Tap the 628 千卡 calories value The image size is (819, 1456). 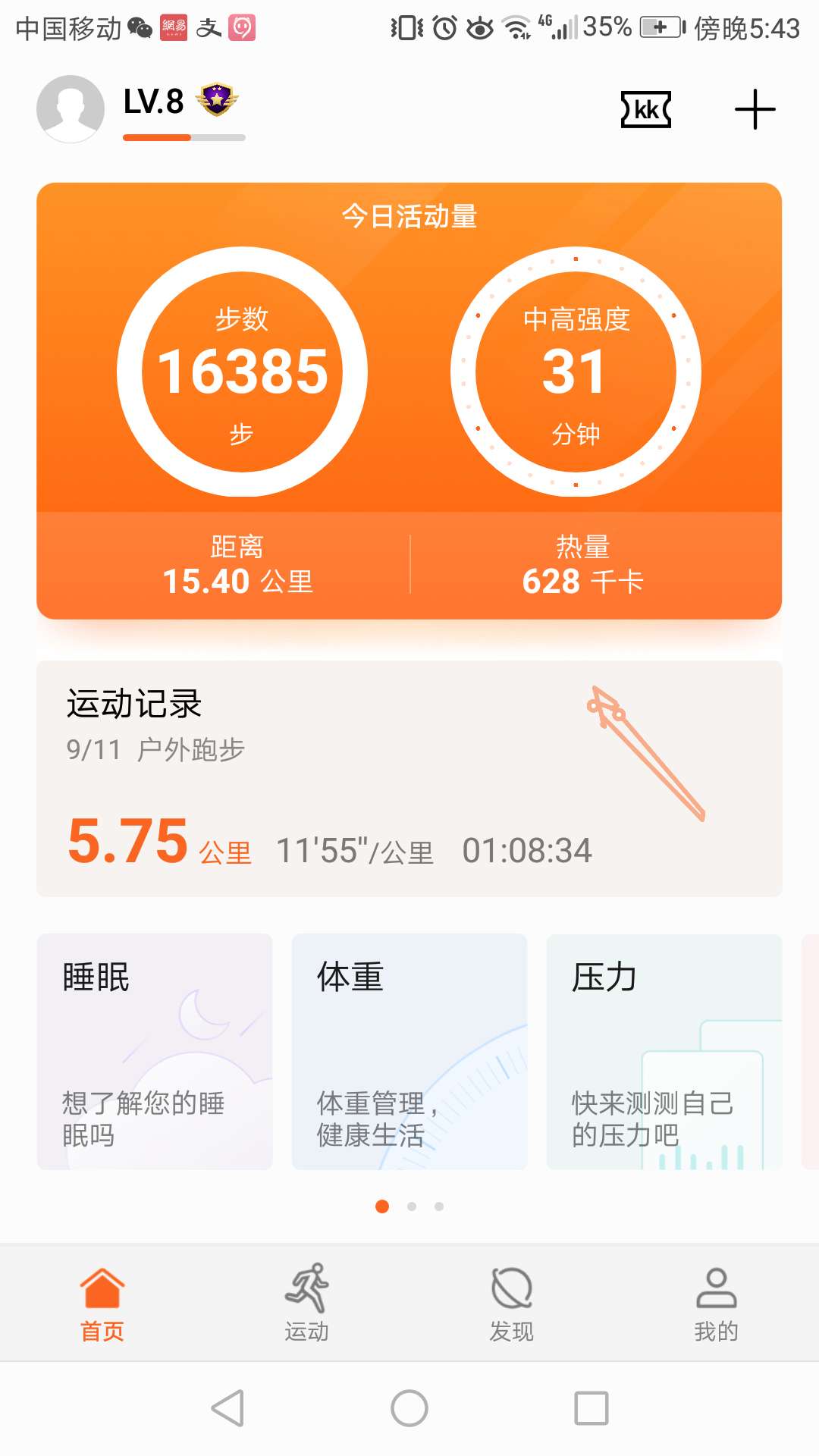click(x=584, y=581)
